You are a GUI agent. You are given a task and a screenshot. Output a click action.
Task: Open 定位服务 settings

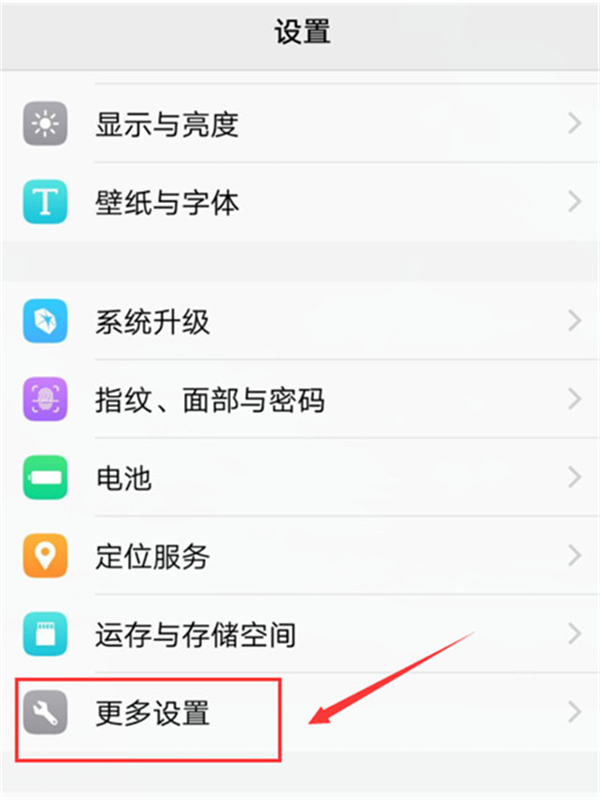300,555
